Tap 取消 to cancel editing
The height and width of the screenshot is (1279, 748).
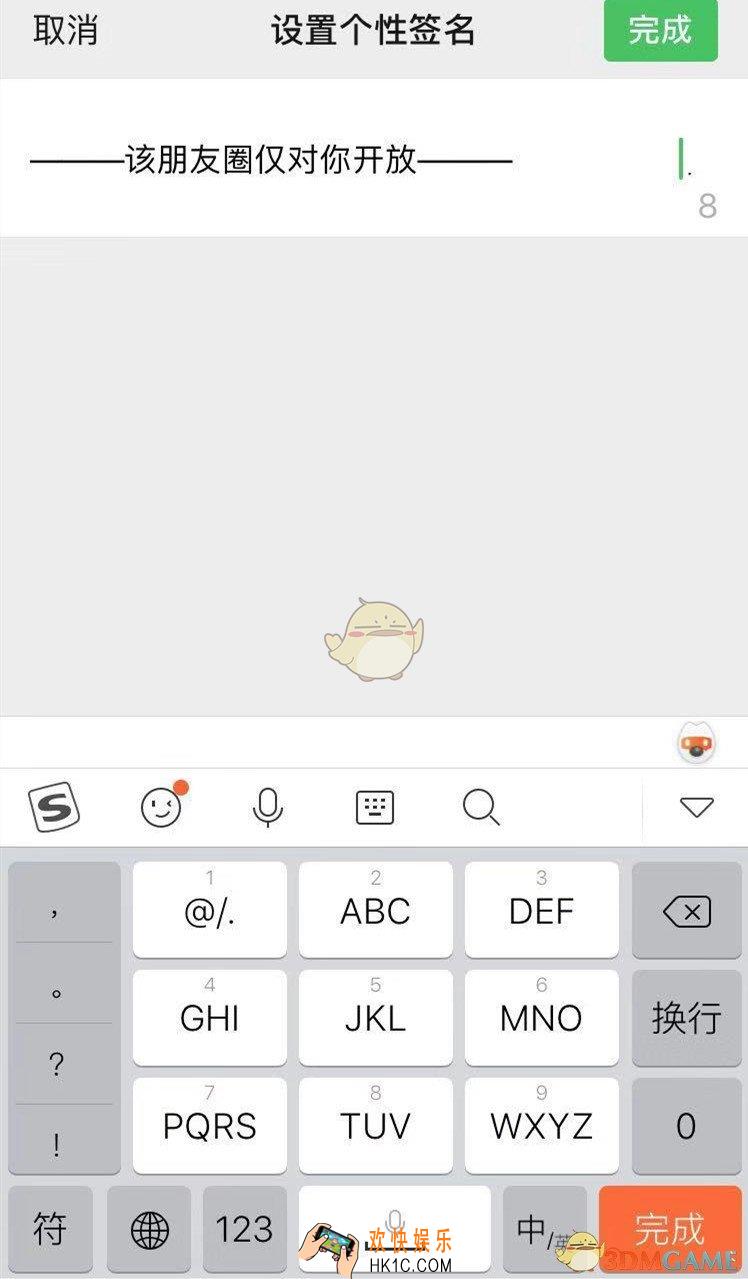(x=65, y=31)
